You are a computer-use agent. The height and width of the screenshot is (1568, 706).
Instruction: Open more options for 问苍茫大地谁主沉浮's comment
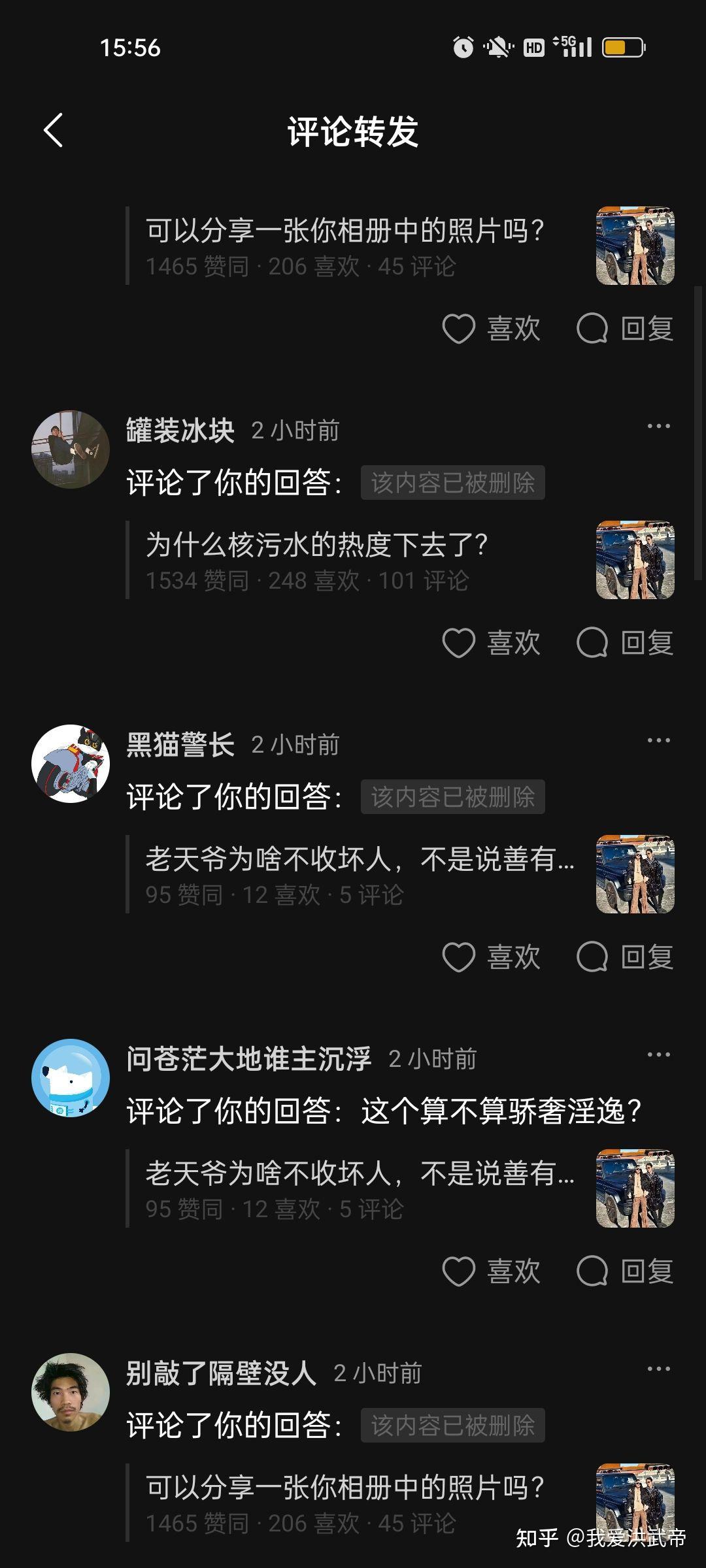658,1055
